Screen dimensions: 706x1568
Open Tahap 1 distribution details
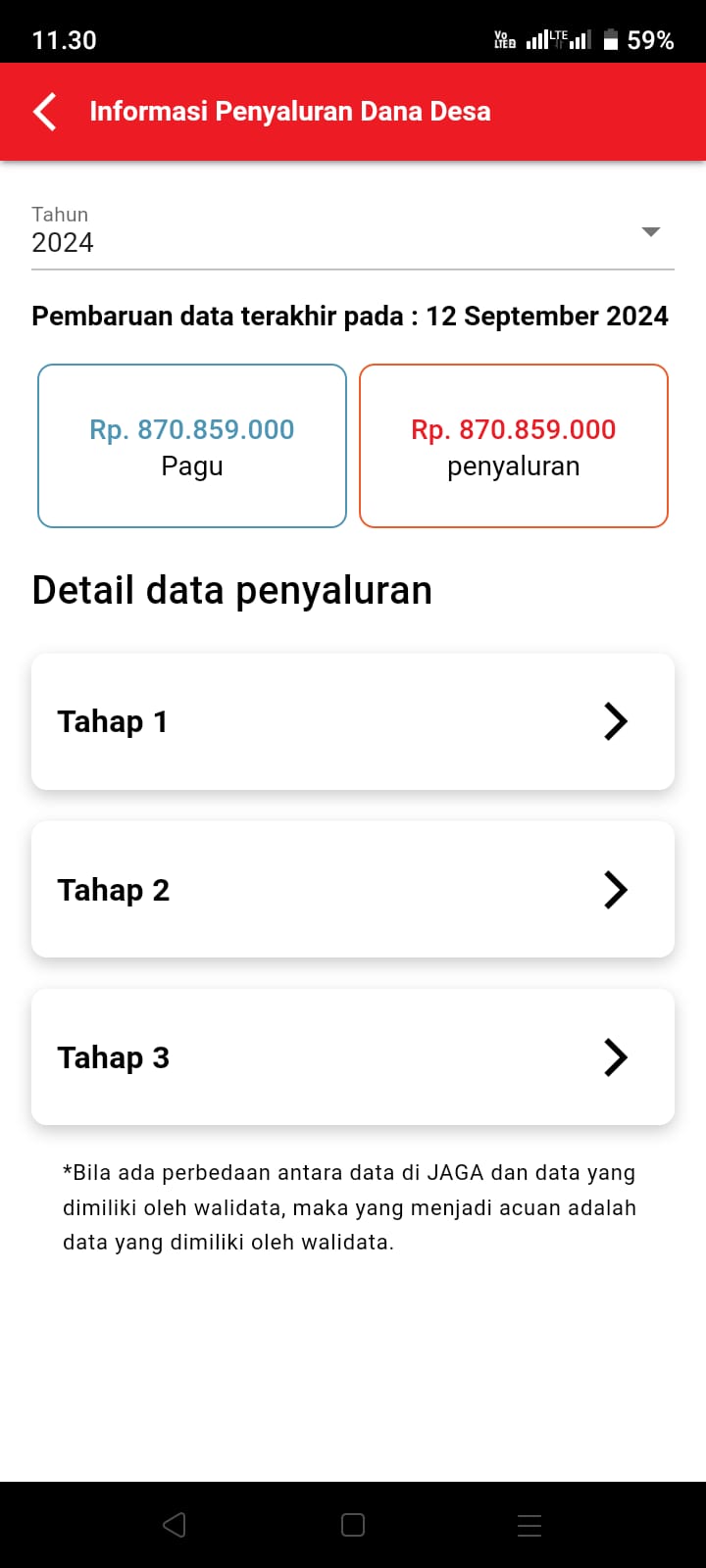[x=353, y=721]
